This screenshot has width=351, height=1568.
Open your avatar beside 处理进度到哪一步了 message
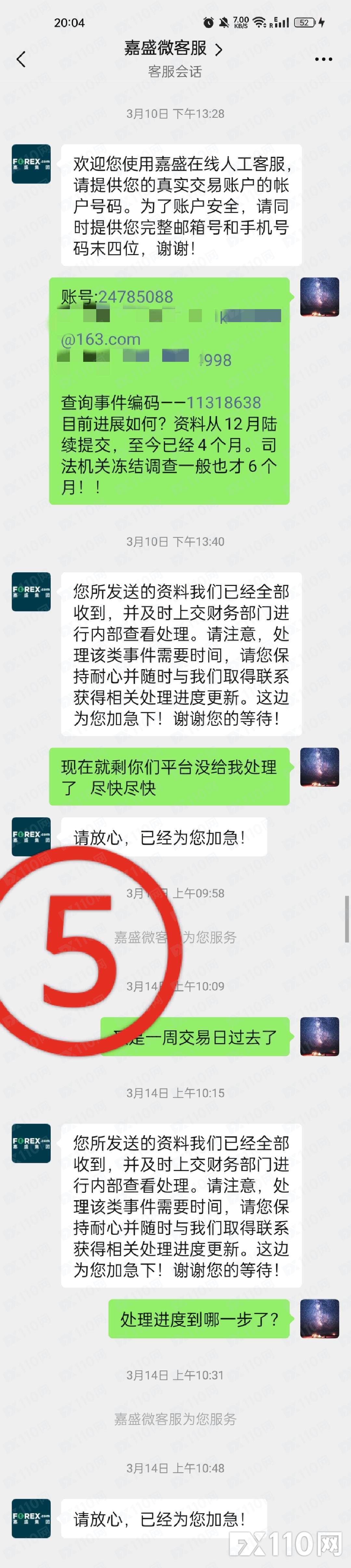[319, 1318]
